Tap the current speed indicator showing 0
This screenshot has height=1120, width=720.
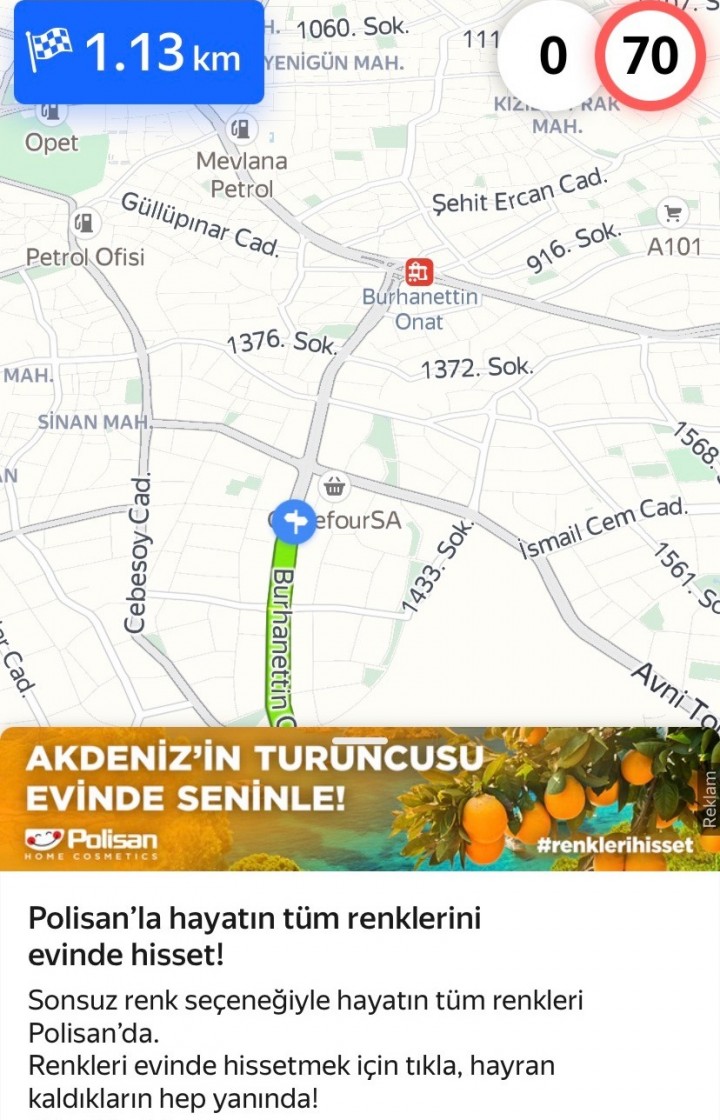tap(551, 57)
